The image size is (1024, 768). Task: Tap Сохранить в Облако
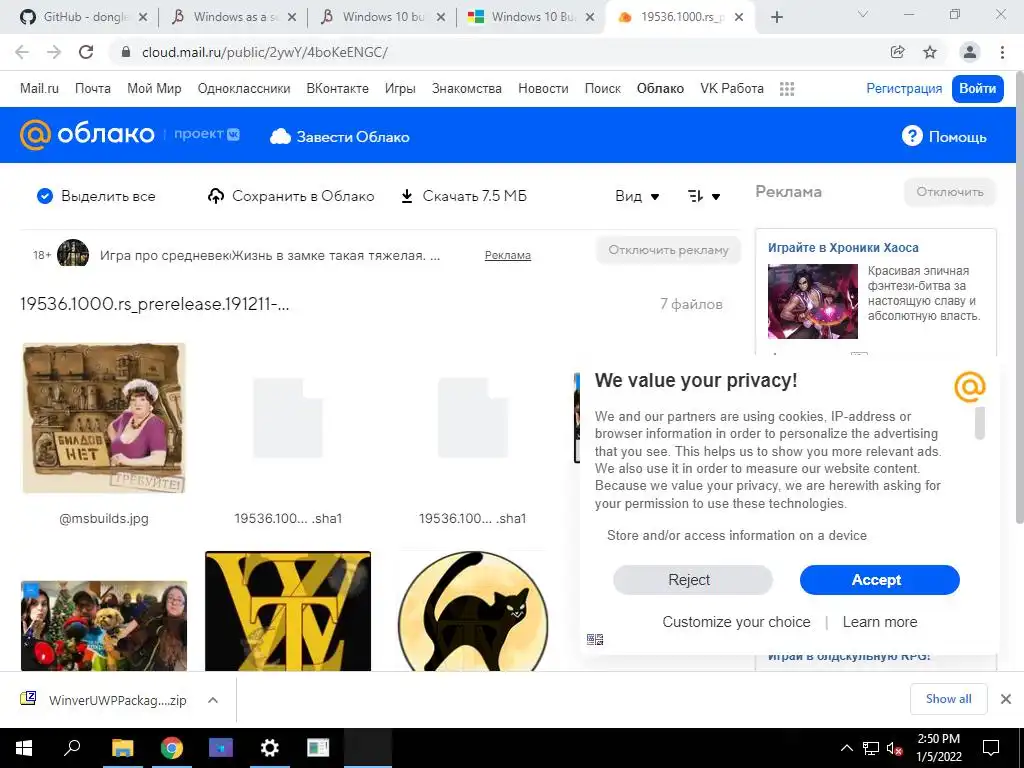291,196
